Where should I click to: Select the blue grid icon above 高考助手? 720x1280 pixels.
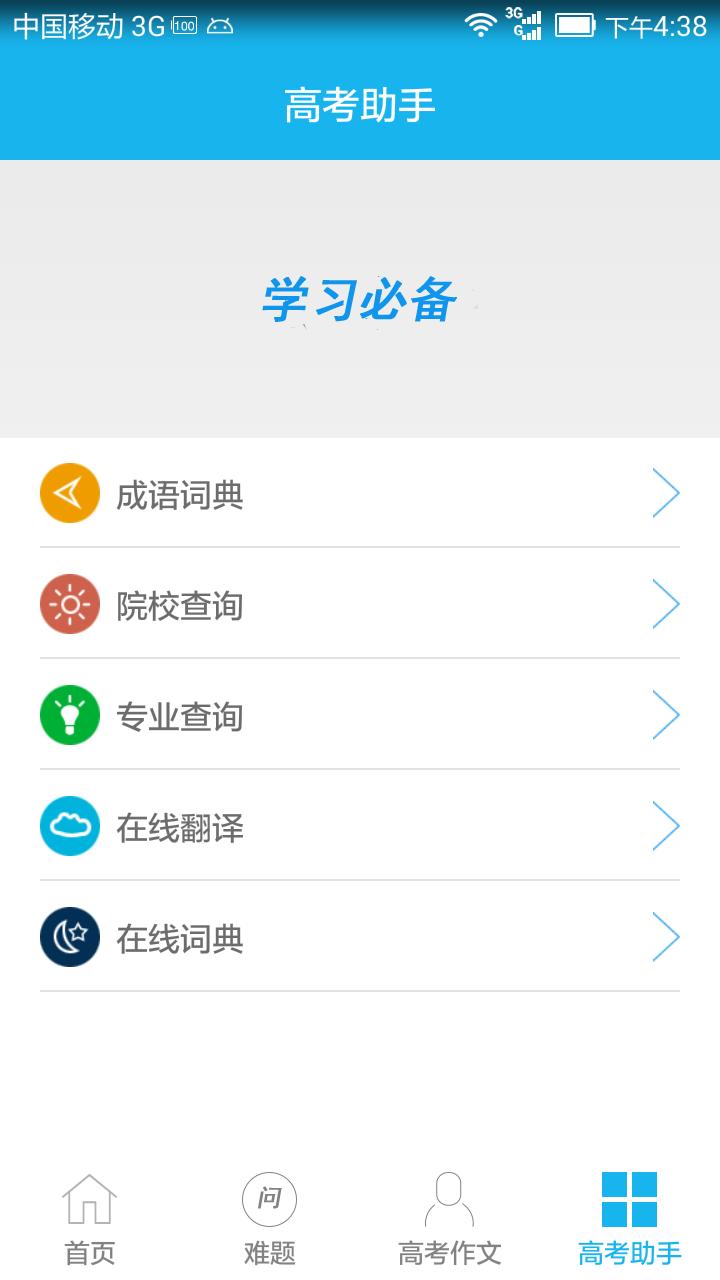pos(628,1199)
